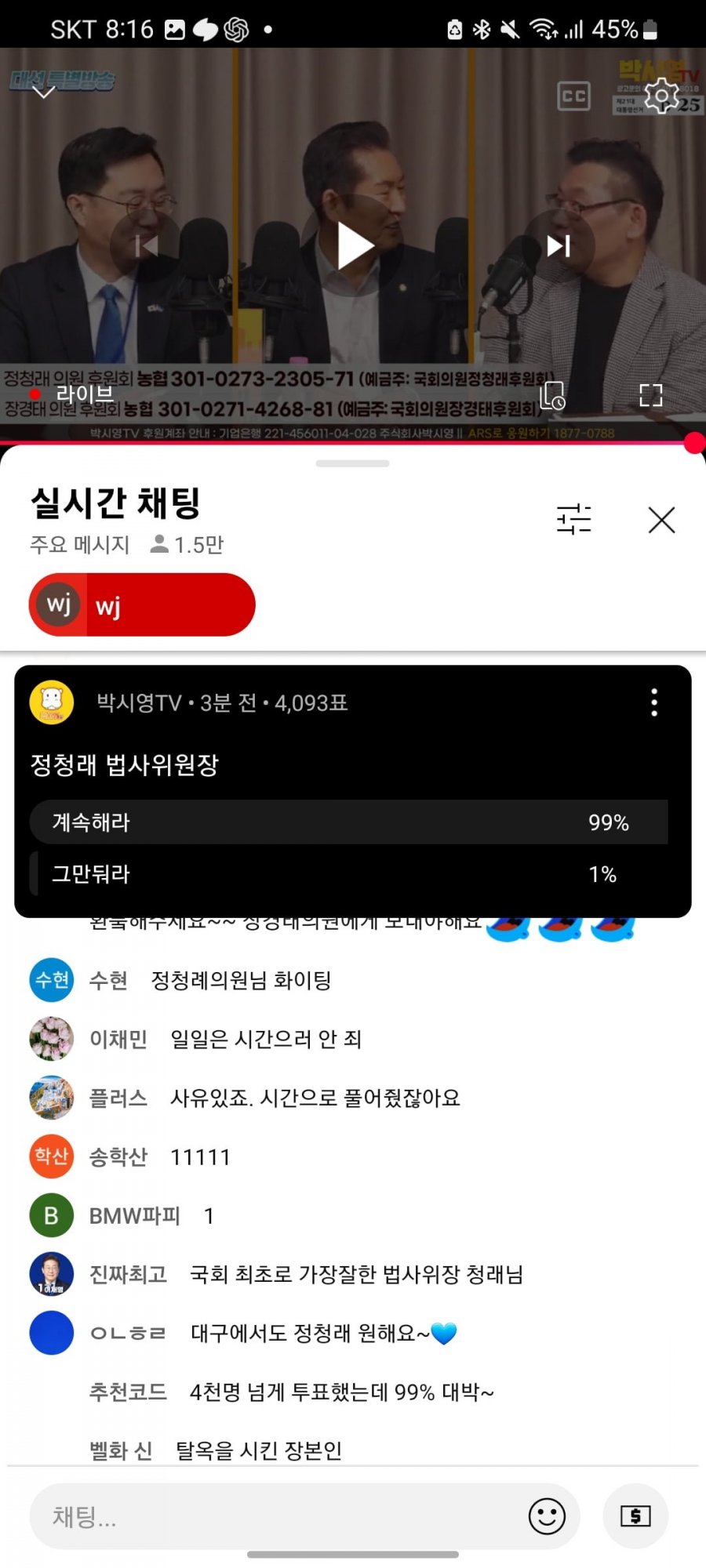This screenshot has width=706, height=1568.
Task: Send a Super Chat
Action: tap(635, 1516)
